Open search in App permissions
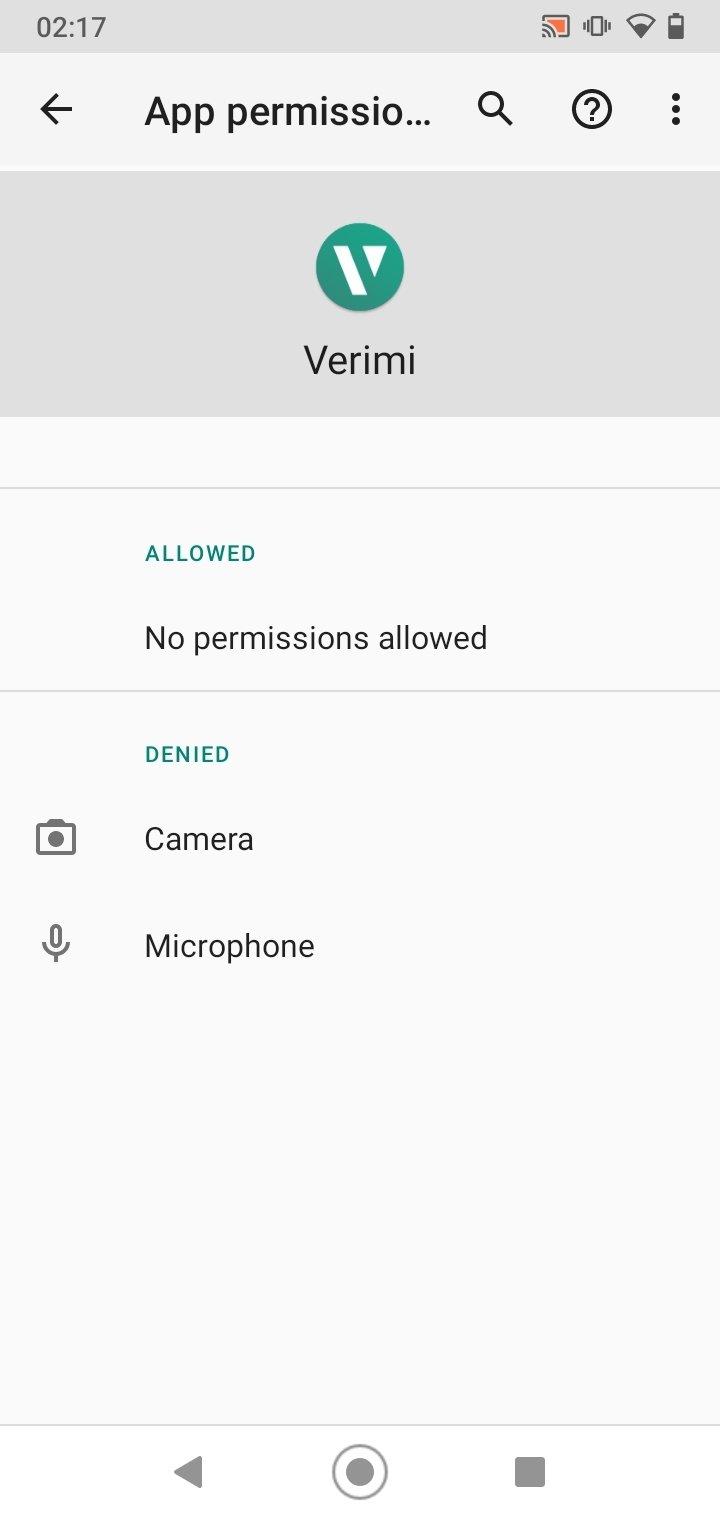Screen dimensions: 720x1520 [x=495, y=109]
